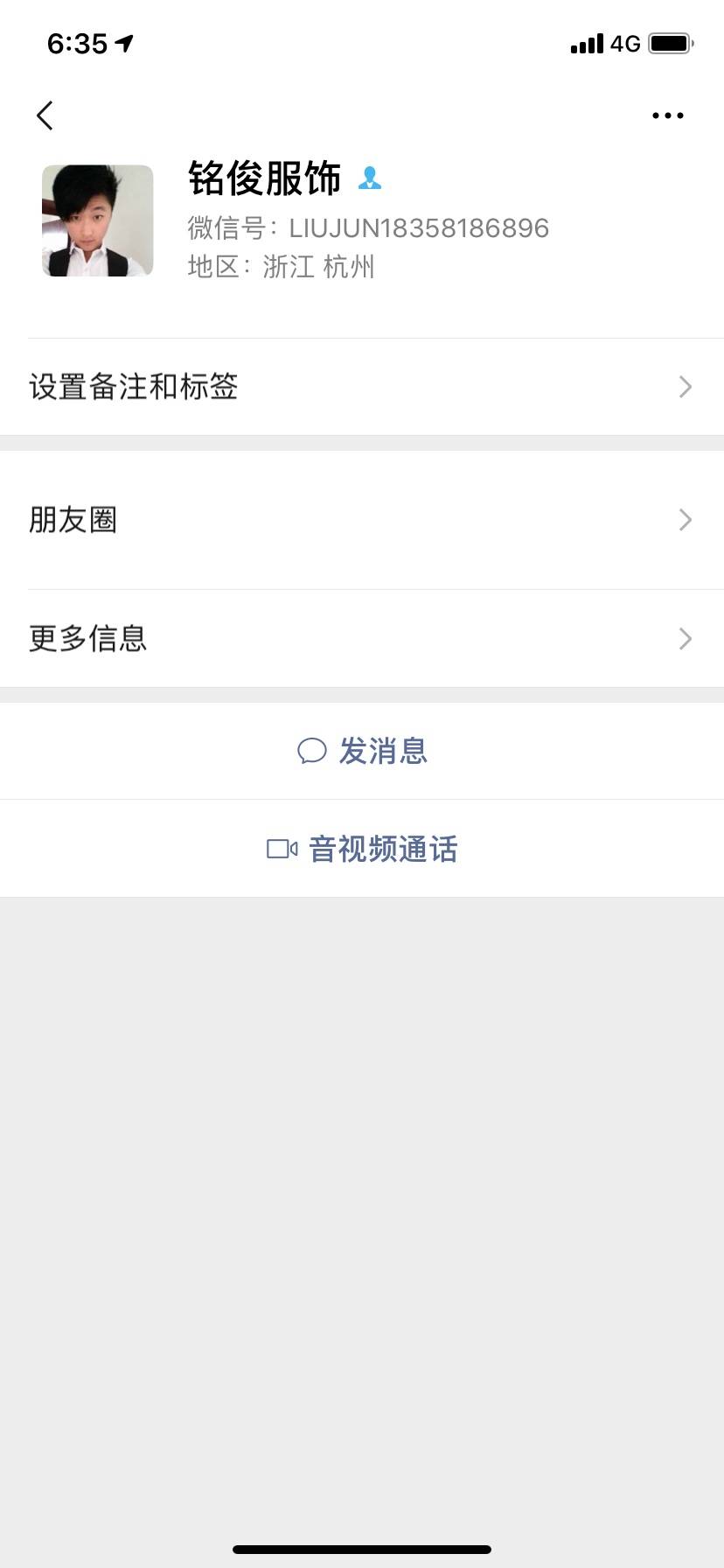Tap 发消息 to send a message
The height and width of the screenshot is (1568, 724).
click(362, 751)
